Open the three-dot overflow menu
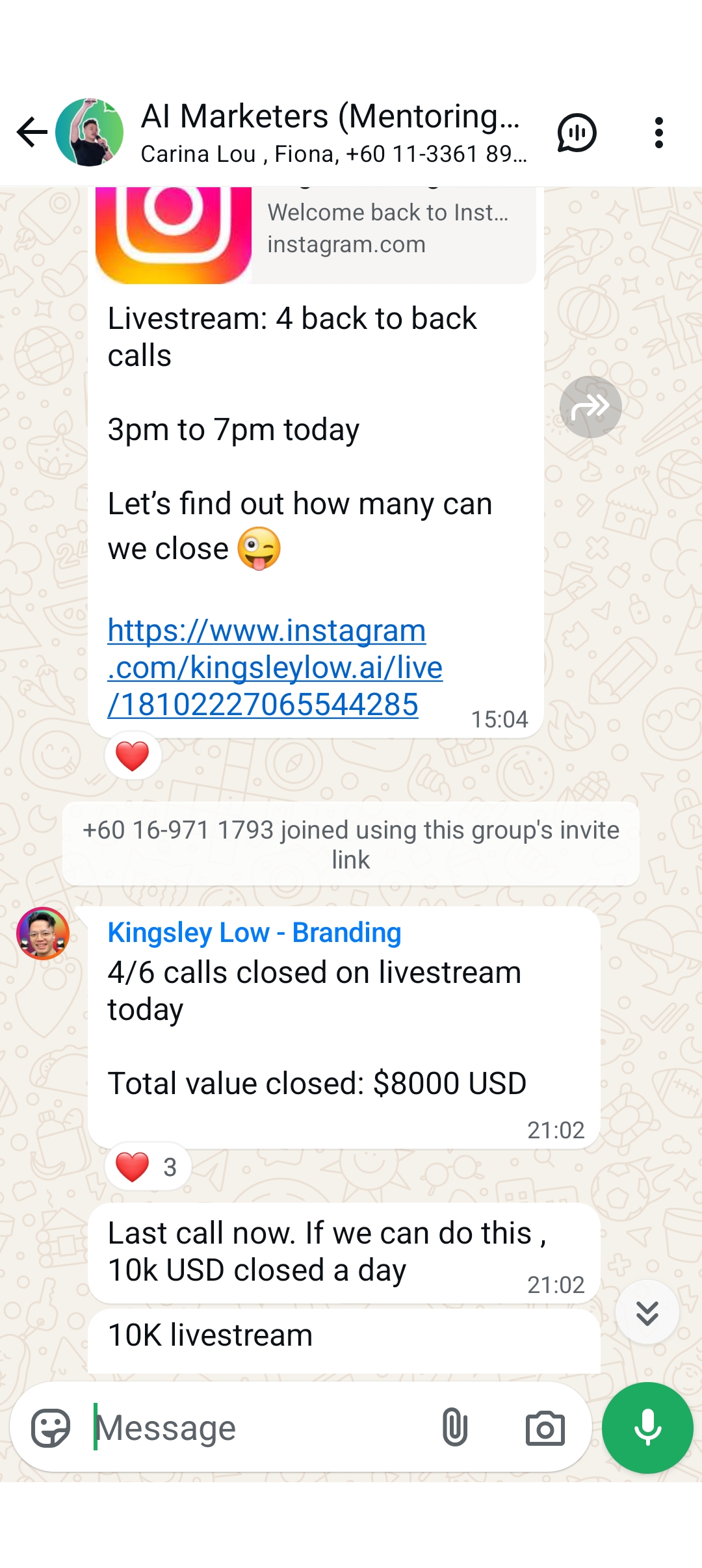This screenshot has width=702, height=1568. point(658,133)
